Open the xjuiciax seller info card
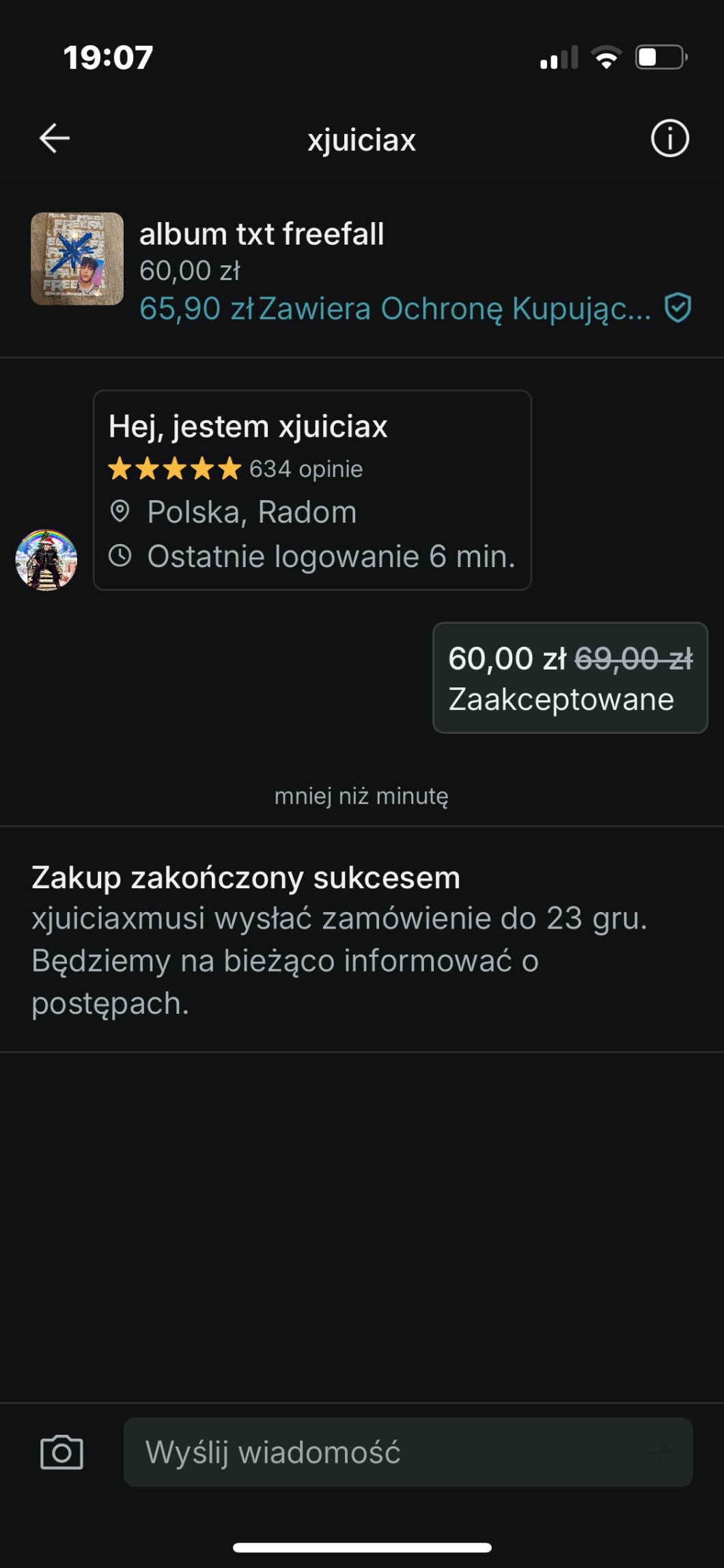 pyautogui.click(x=312, y=490)
